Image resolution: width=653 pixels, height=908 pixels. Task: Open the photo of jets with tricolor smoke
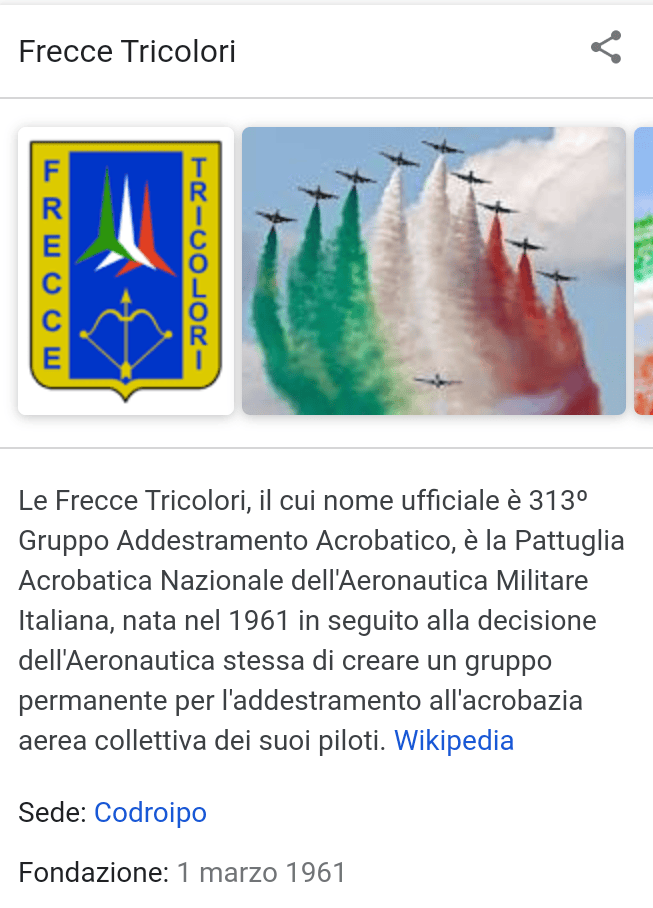coord(434,271)
